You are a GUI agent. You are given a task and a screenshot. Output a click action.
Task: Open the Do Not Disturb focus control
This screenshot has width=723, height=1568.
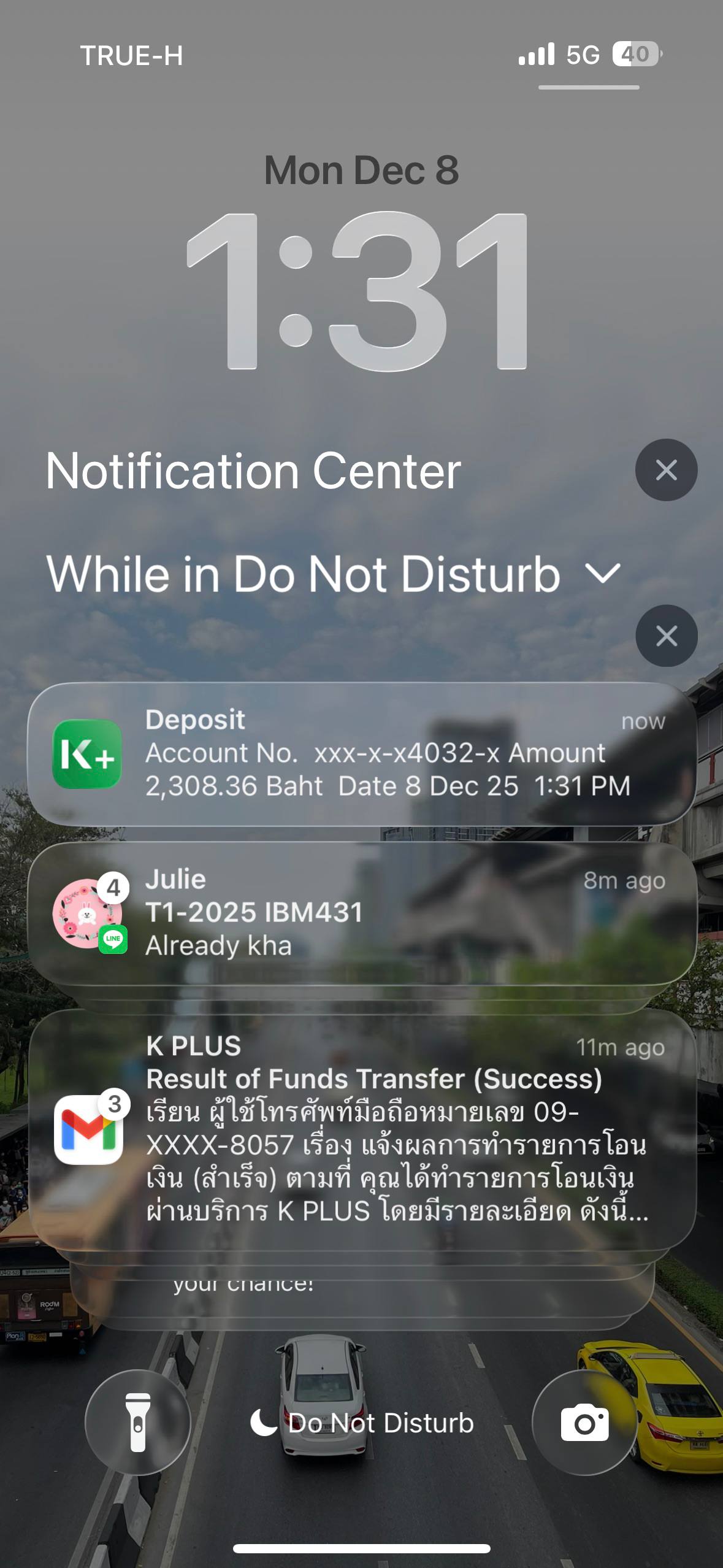click(x=362, y=1423)
